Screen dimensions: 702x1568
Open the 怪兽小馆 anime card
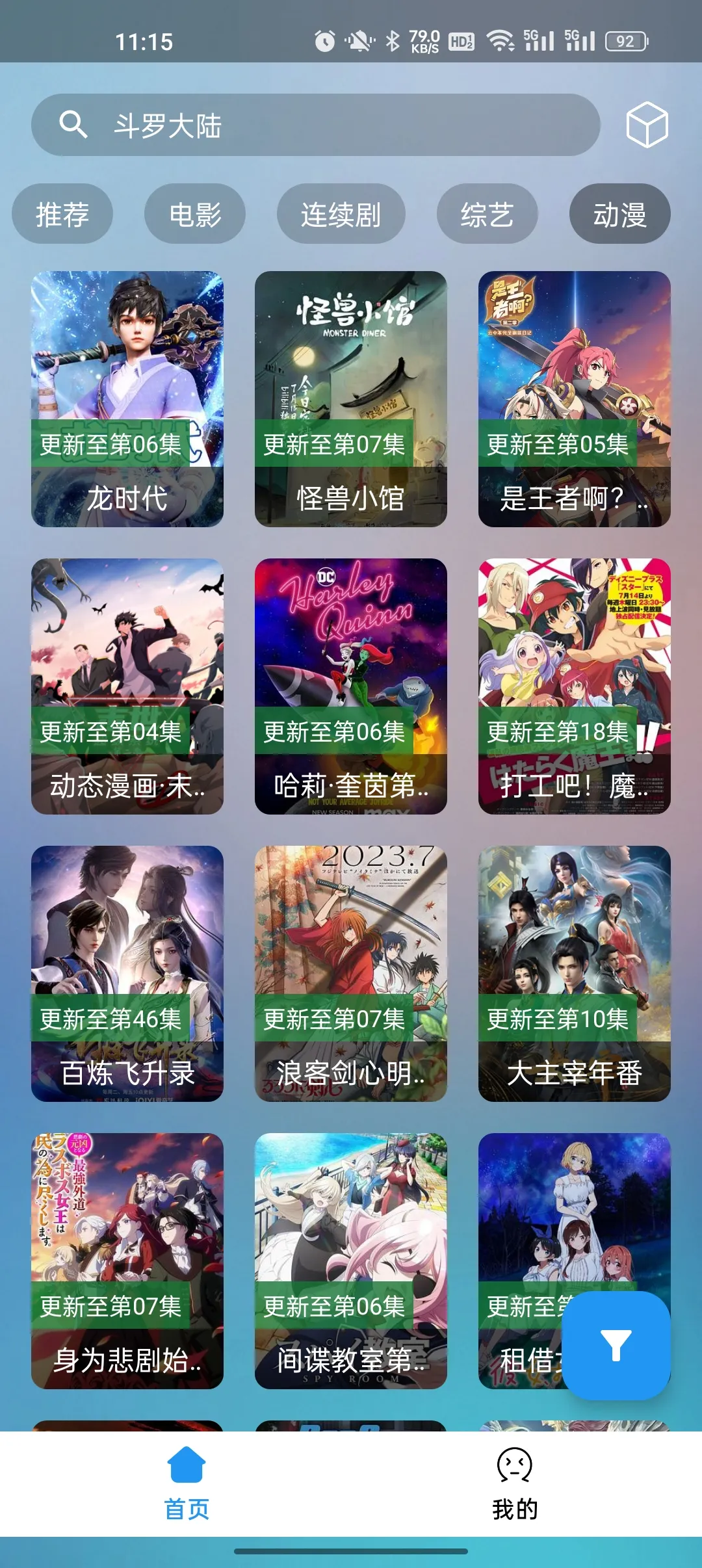pyautogui.click(x=351, y=399)
